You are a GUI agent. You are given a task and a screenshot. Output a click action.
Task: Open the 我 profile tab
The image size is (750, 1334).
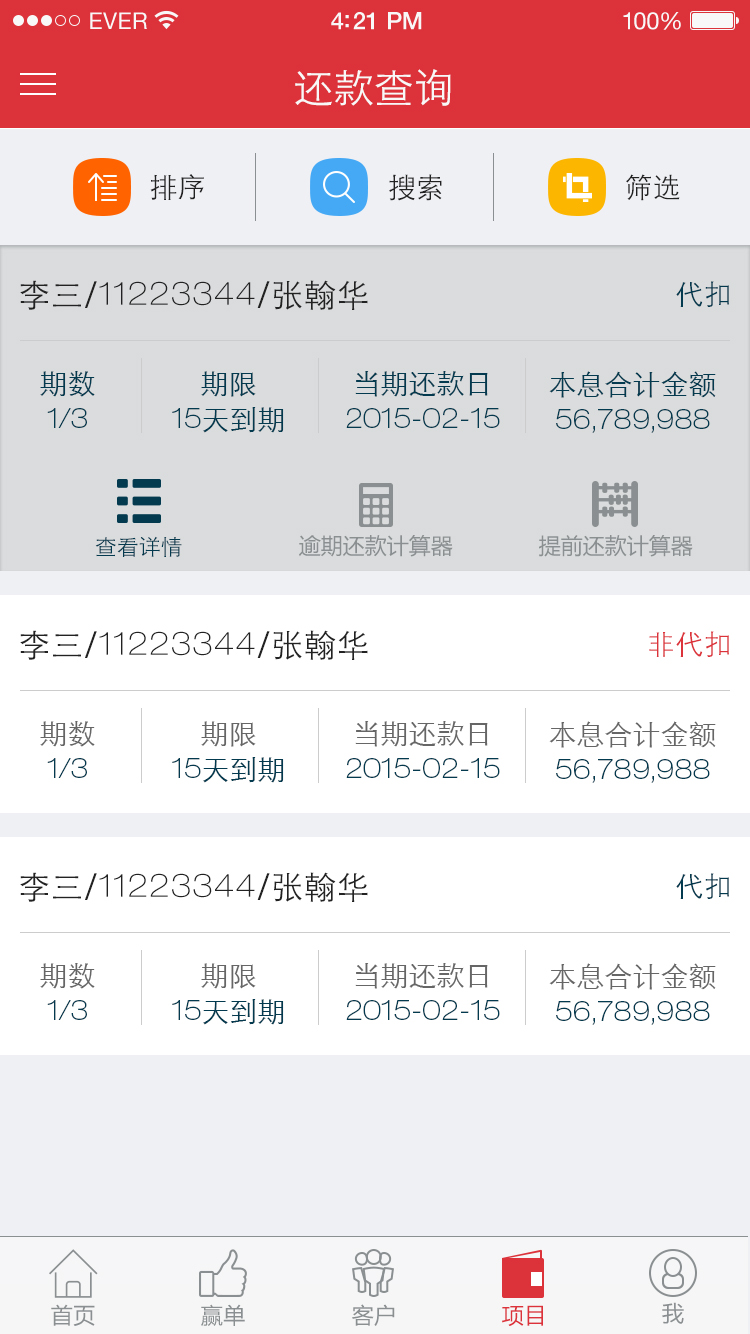click(x=673, y=1288)
